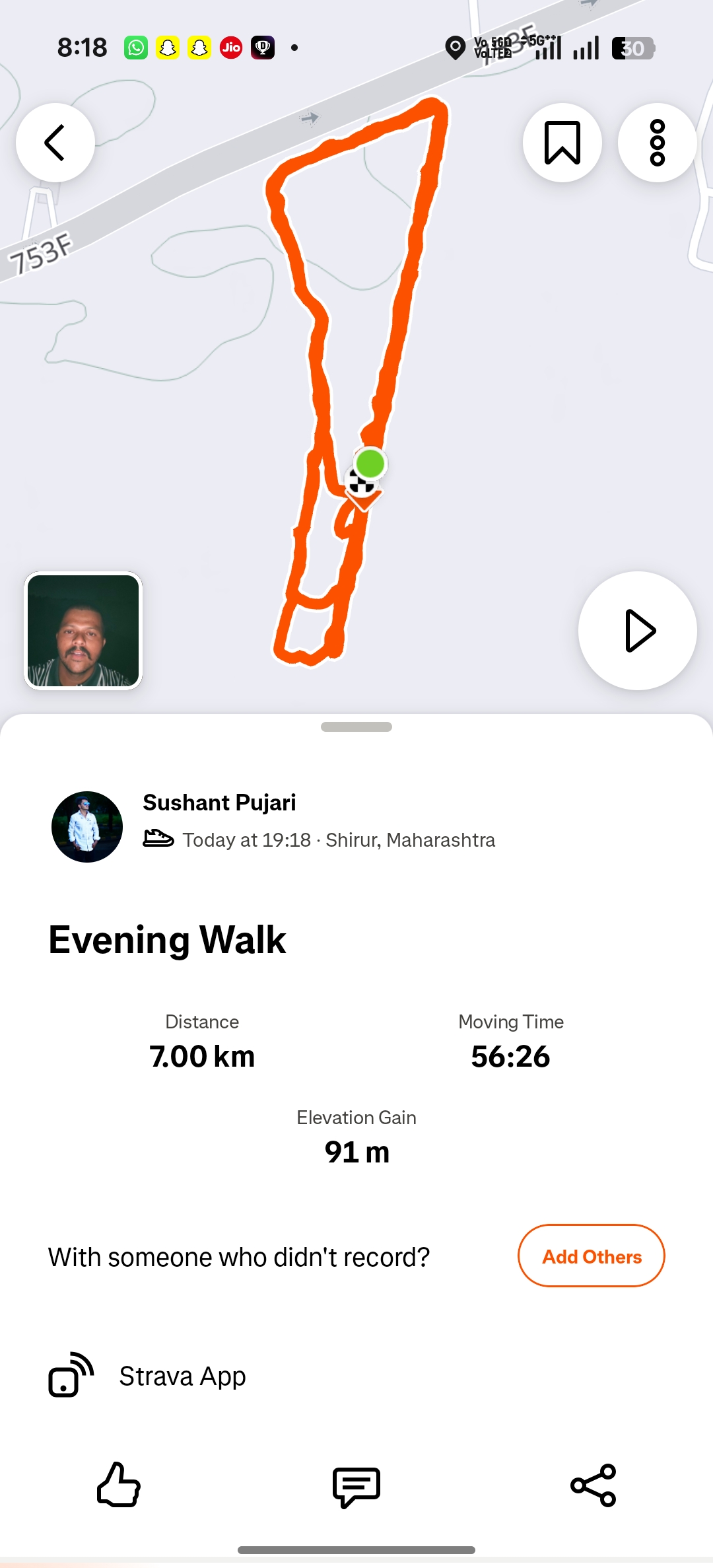Open comments on this activity
This screenshot has width=713, height=1568.
coord(356,1486)
